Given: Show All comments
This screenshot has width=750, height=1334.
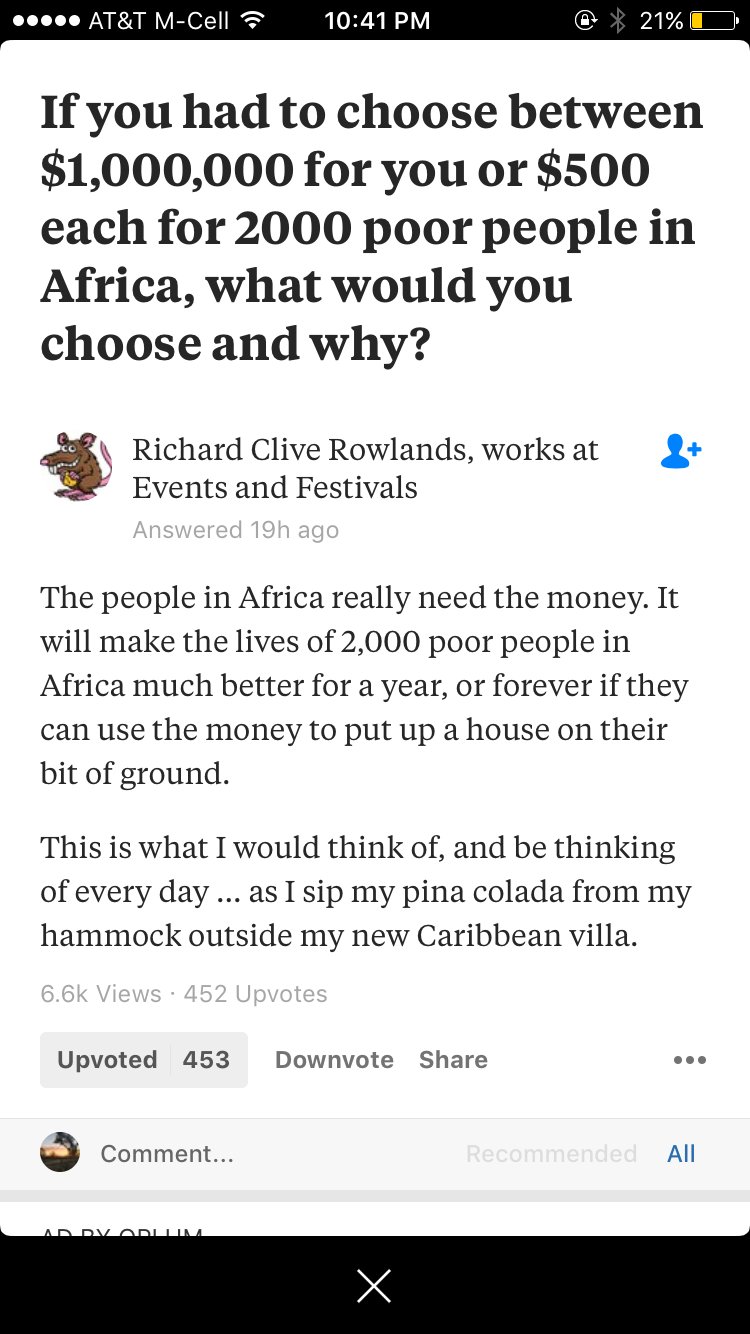Looking at the screenshot, I should tap(681, 1154).
